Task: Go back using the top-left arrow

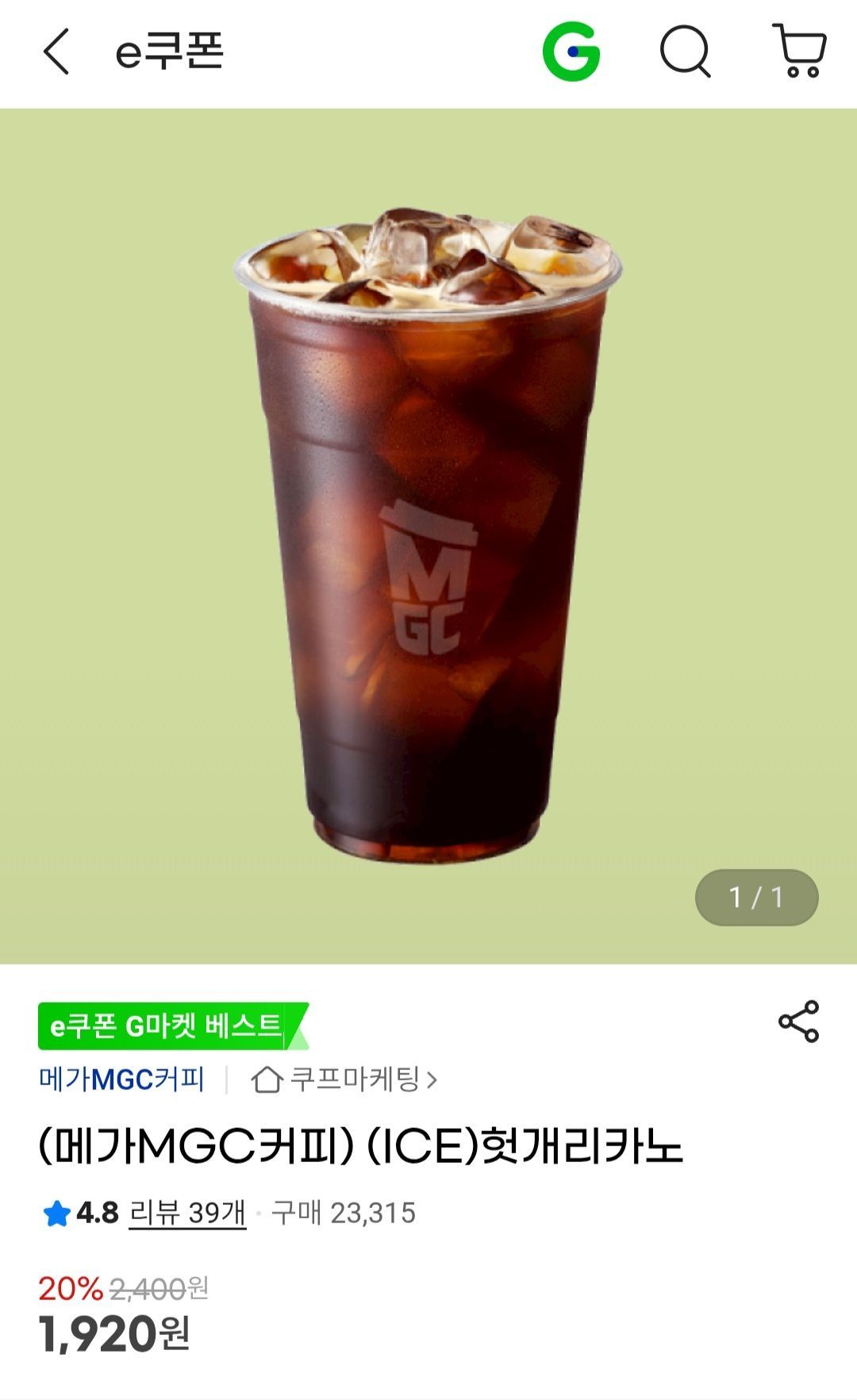Action: pyautogui.click(x=56, y=52)
